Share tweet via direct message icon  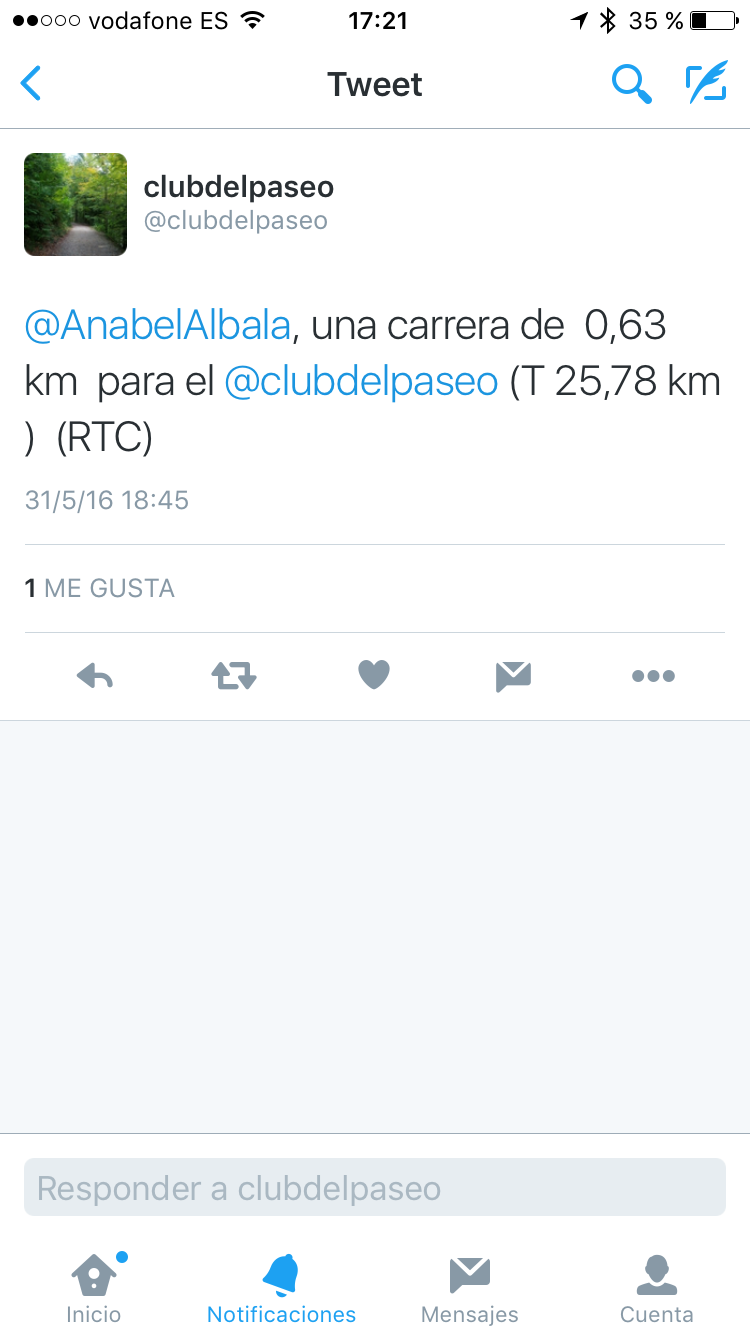(513, 677)
